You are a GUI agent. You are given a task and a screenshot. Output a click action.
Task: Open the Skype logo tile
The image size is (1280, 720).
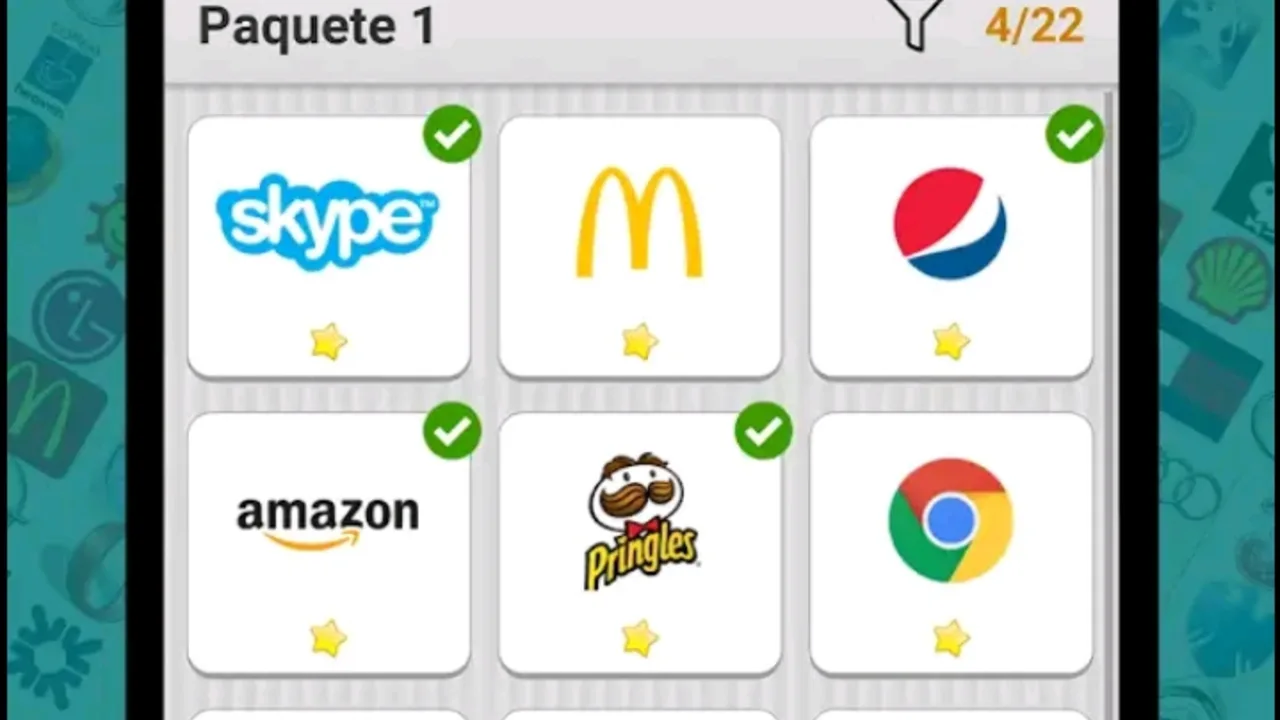(328, 246)
